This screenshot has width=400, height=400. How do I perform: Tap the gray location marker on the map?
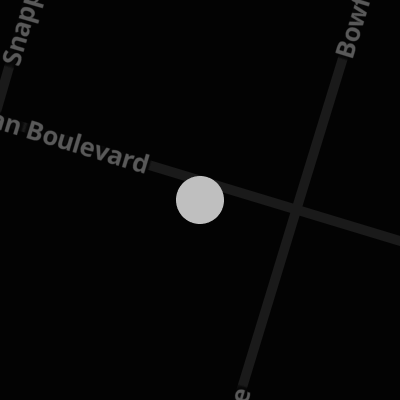tap(200, 200)
